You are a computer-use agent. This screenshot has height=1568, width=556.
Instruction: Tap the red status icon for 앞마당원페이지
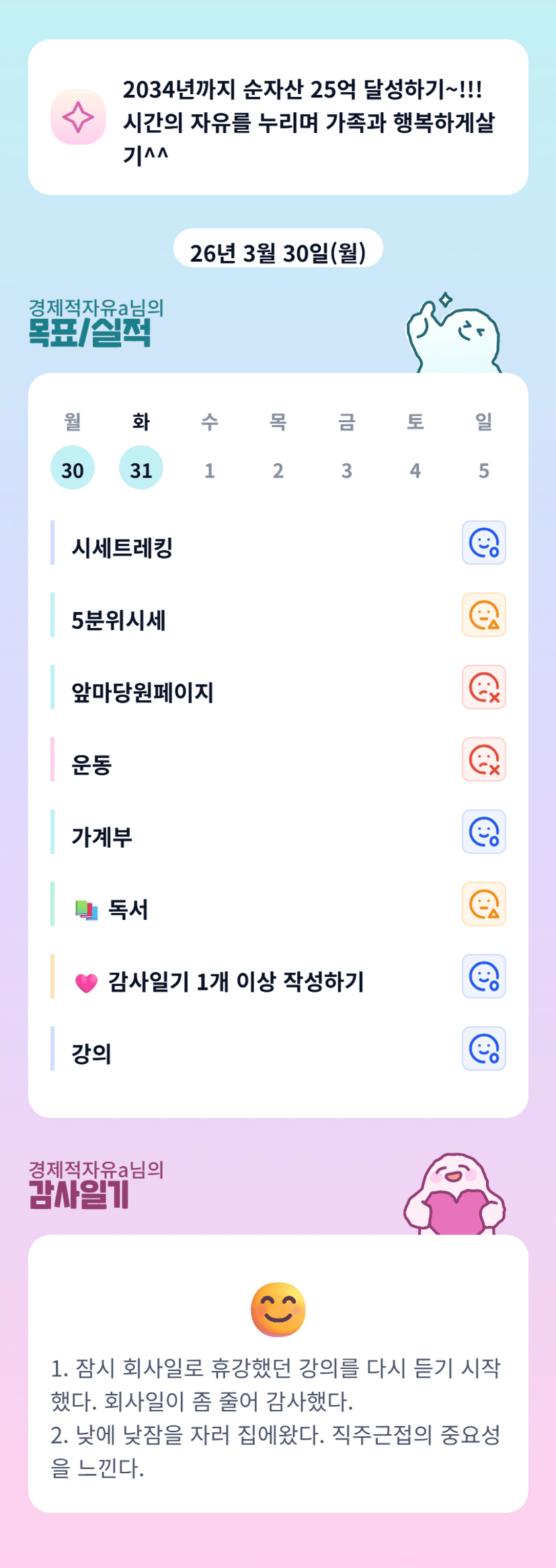click(484, 687)
